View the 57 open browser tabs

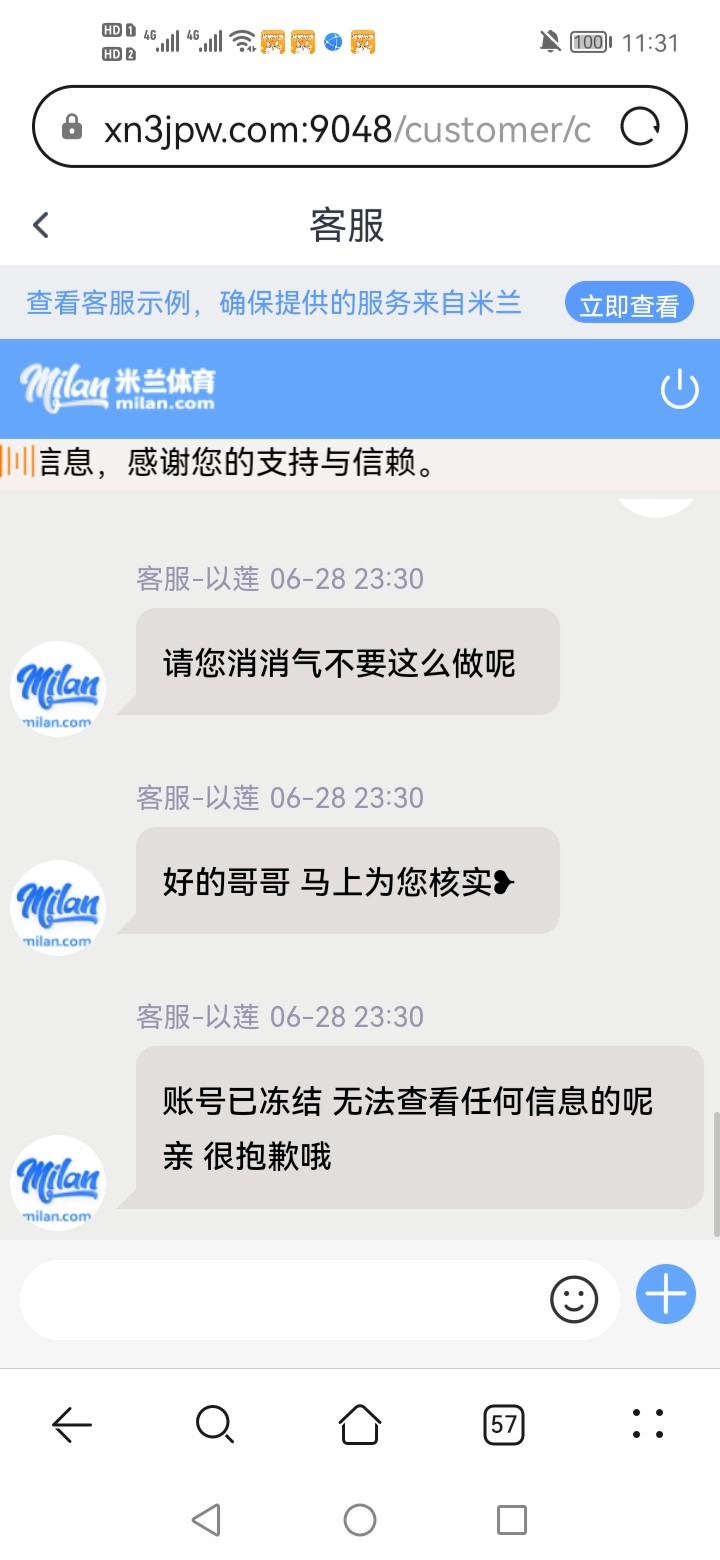[504, 1423]
